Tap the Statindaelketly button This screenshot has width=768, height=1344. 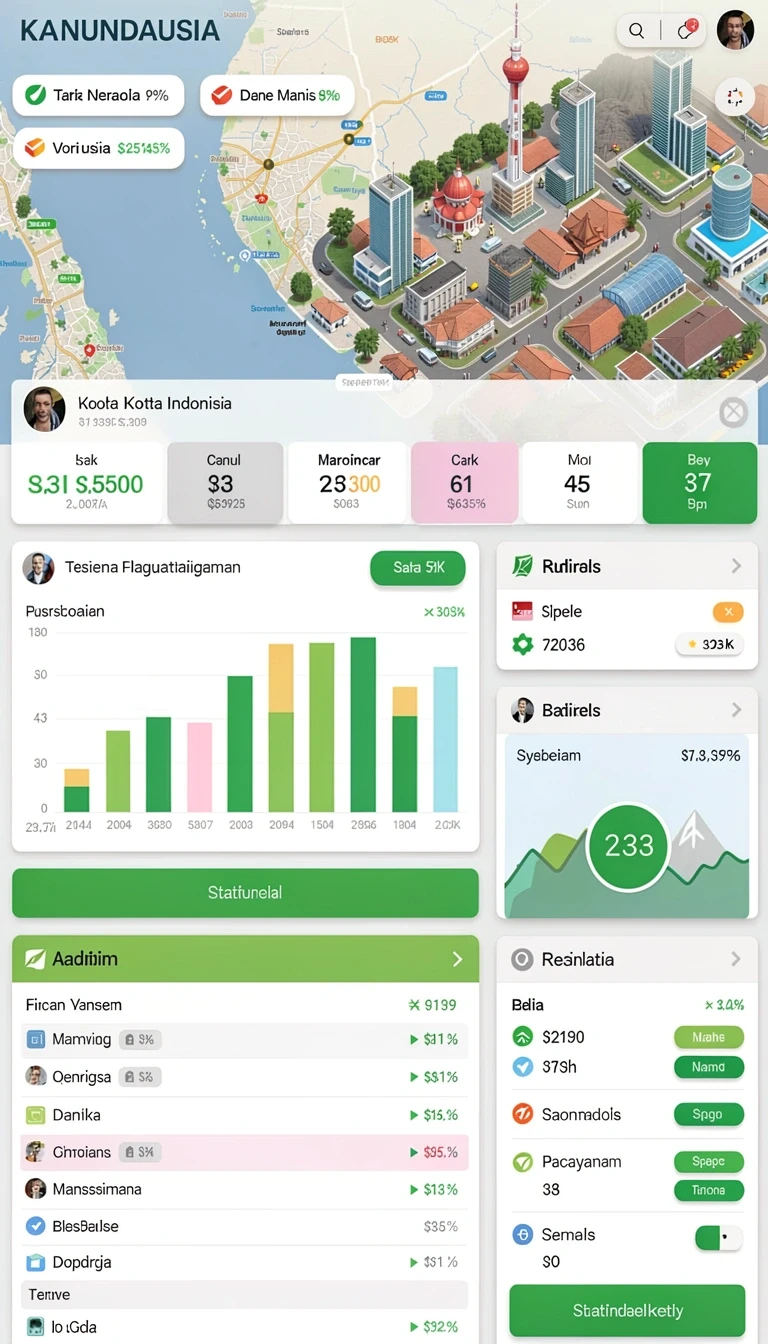coord(627,1311)
